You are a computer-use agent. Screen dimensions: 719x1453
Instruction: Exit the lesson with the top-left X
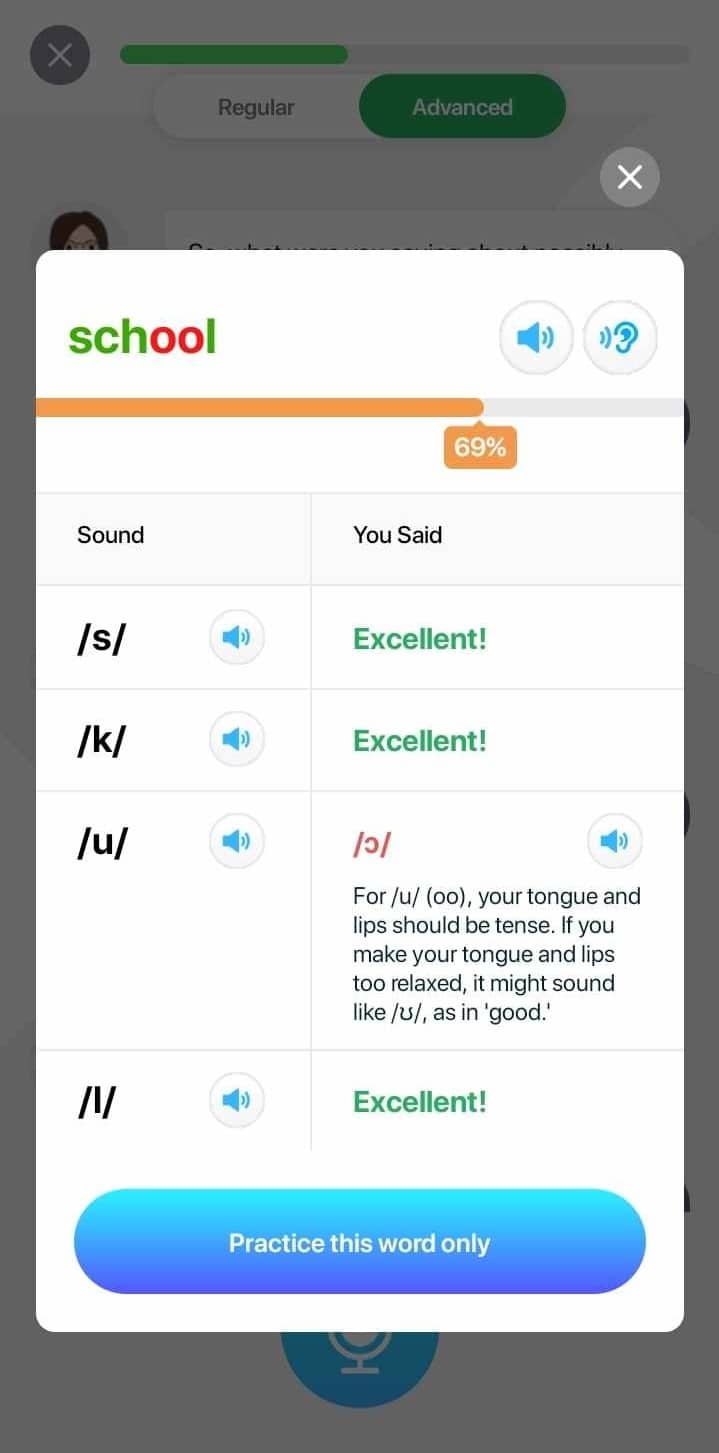tap(60, 55)
